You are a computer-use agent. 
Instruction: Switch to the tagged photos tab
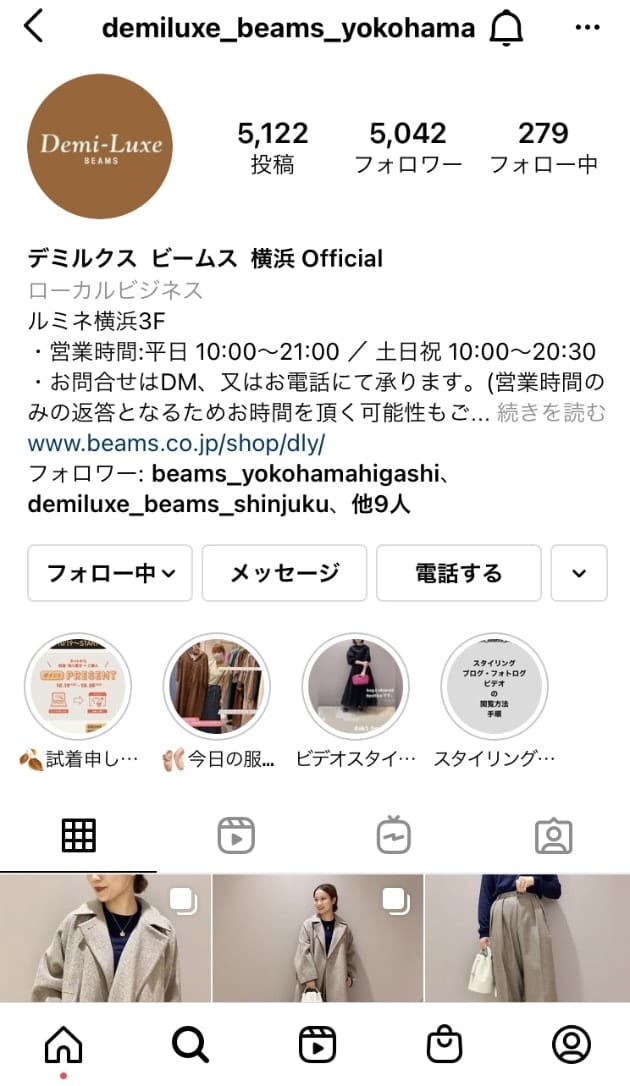point(552,835)
